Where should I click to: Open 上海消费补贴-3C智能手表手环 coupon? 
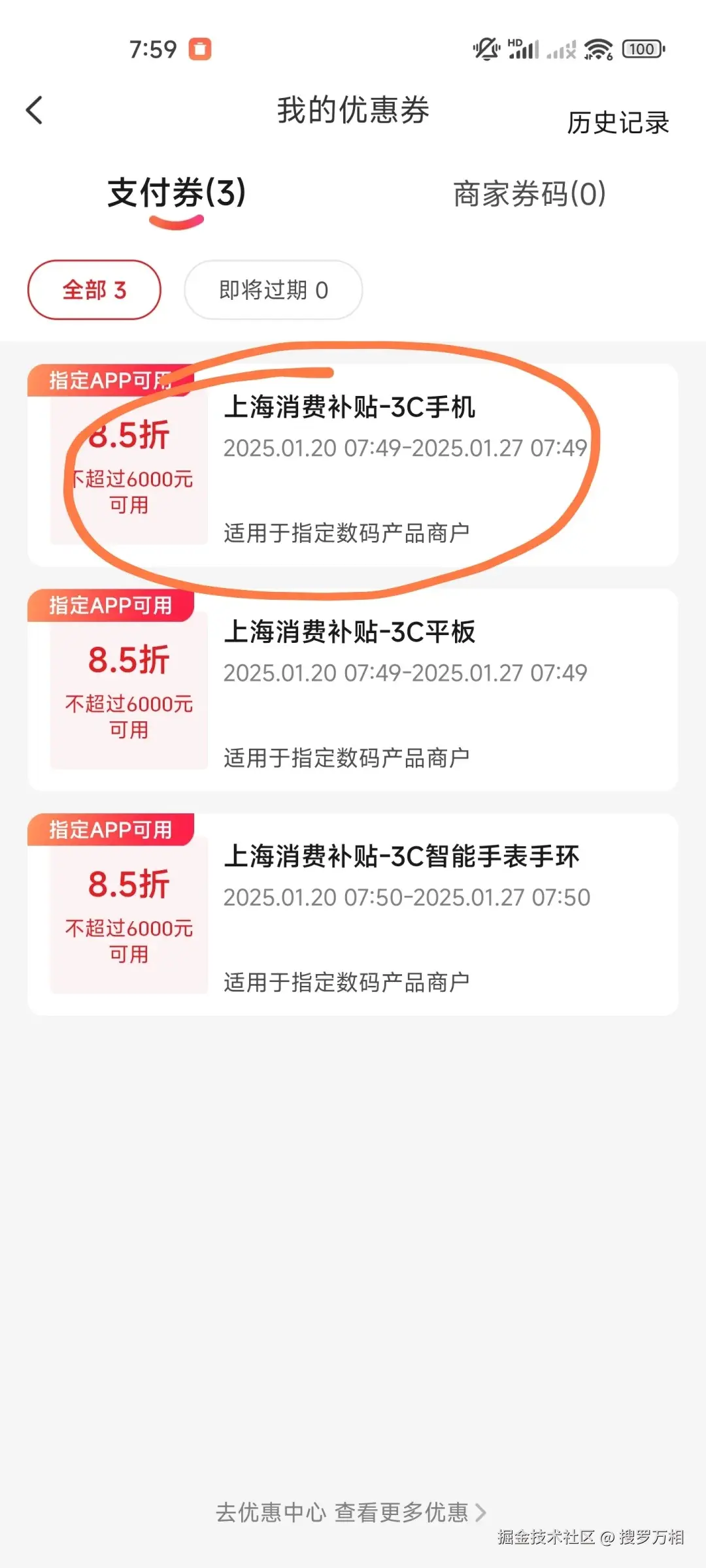[x=353, y=915]
